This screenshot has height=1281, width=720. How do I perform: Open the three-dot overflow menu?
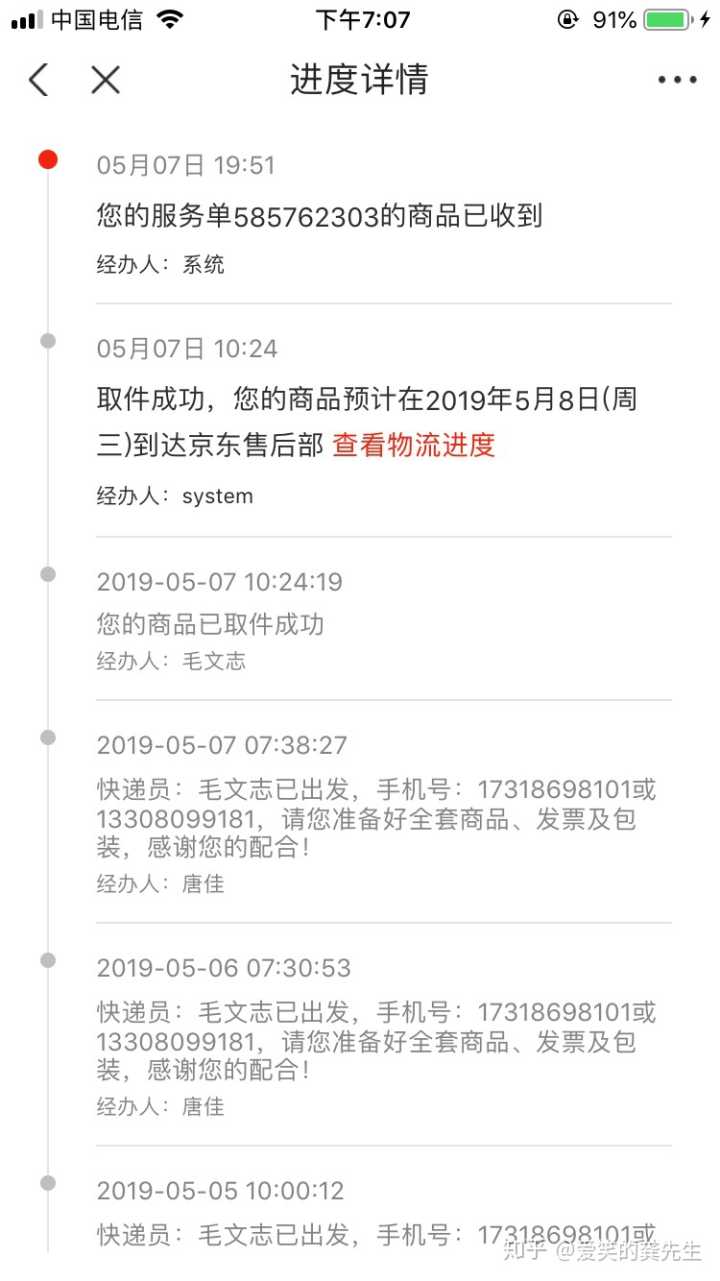point(677,80)
